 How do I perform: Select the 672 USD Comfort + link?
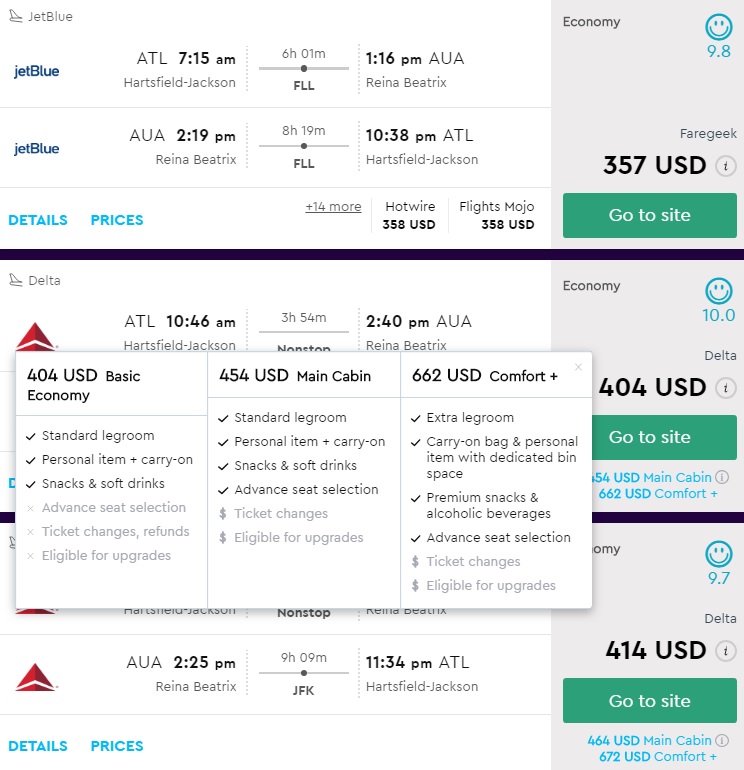(652, 757)
